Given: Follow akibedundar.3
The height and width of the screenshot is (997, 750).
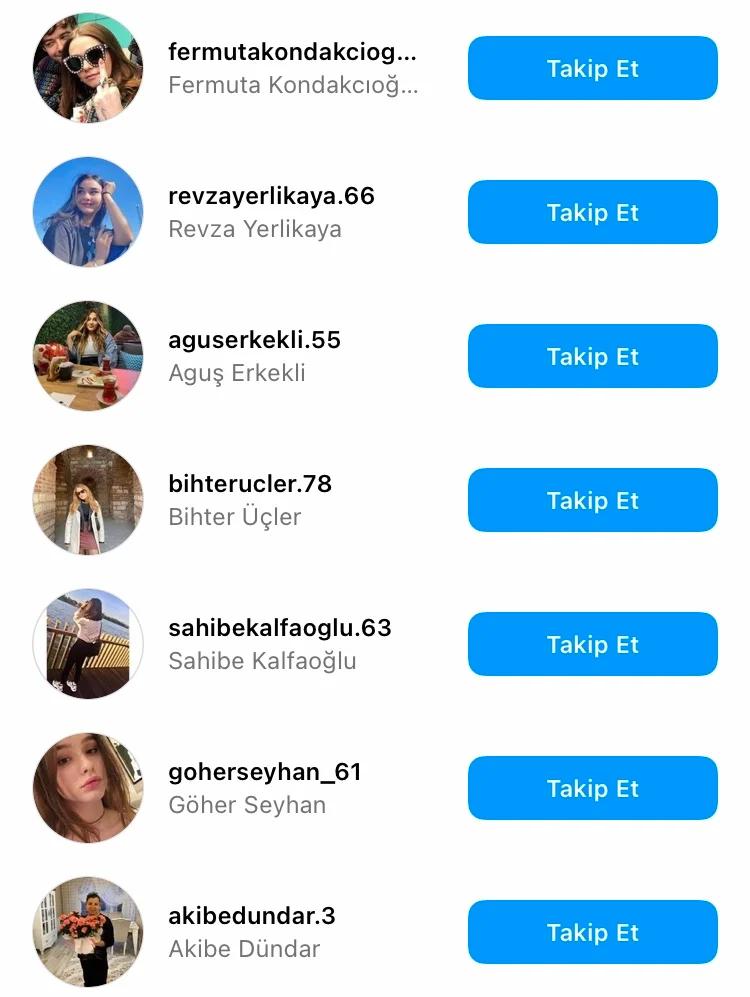Looking at the screenshot, I should point(592,932).
